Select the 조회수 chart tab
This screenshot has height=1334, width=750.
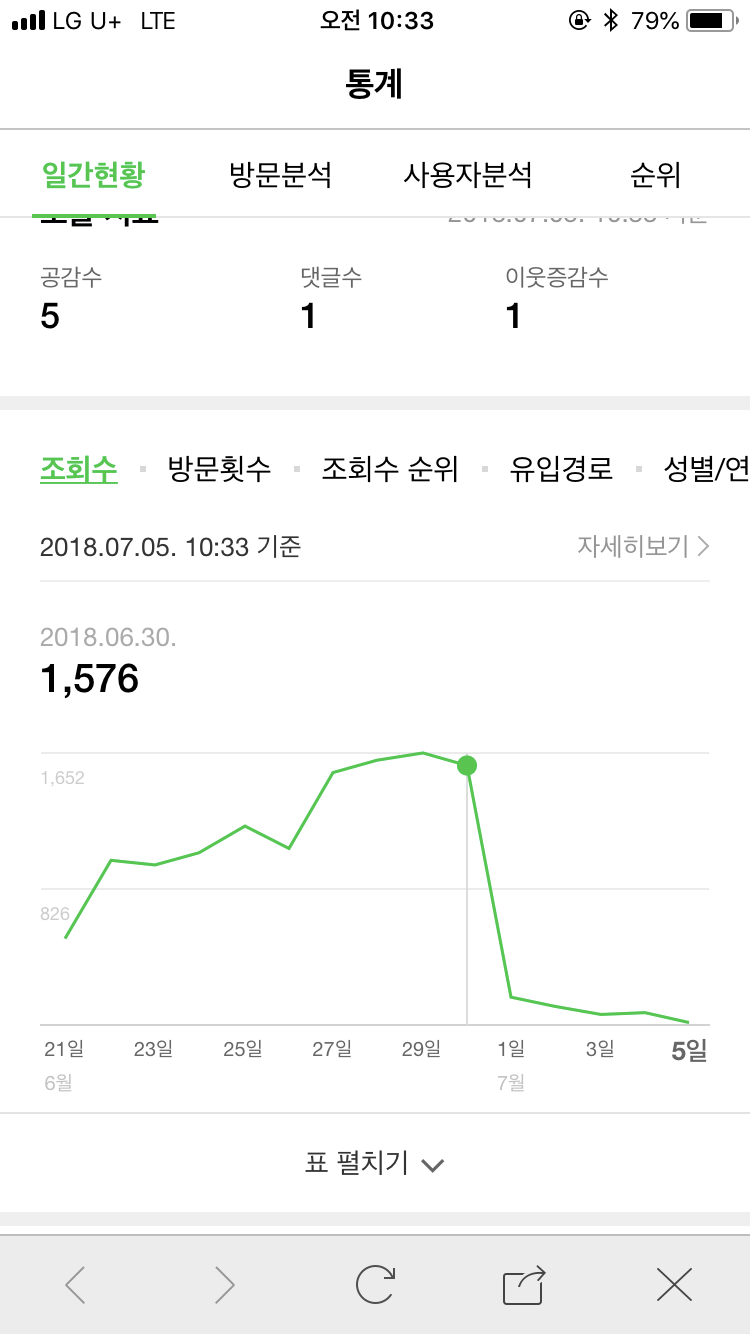point(79,469)
